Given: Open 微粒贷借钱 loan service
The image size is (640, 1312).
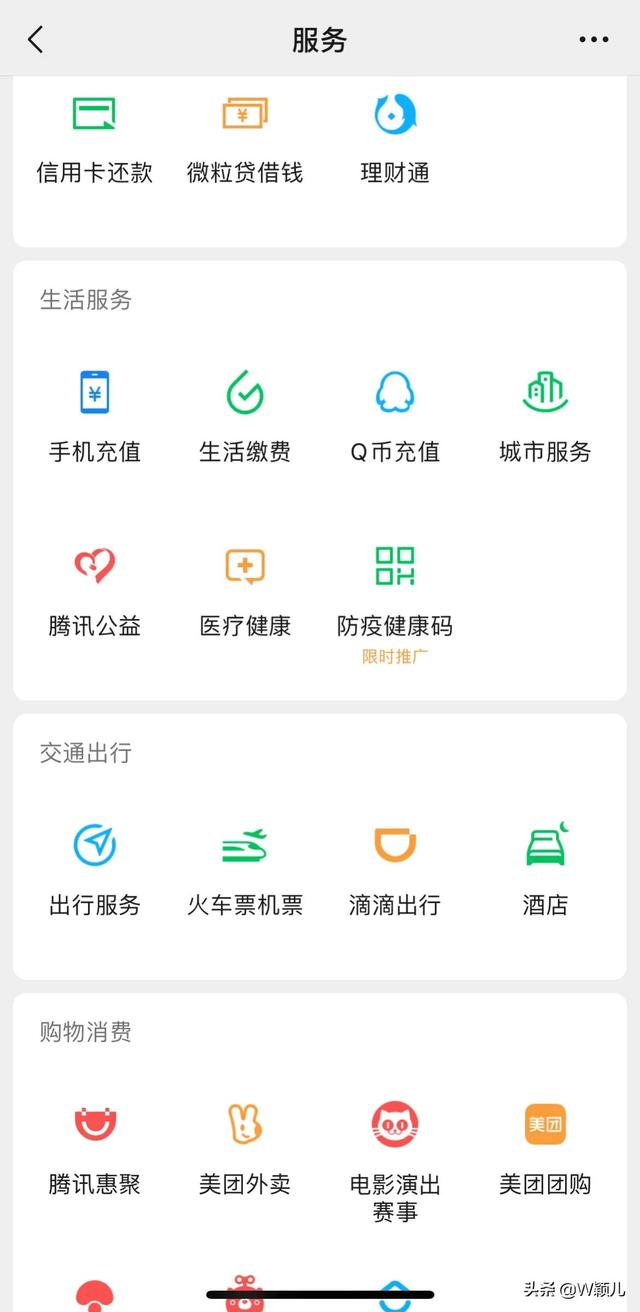Looking at the screenshot, I should (x=245, y=140).
